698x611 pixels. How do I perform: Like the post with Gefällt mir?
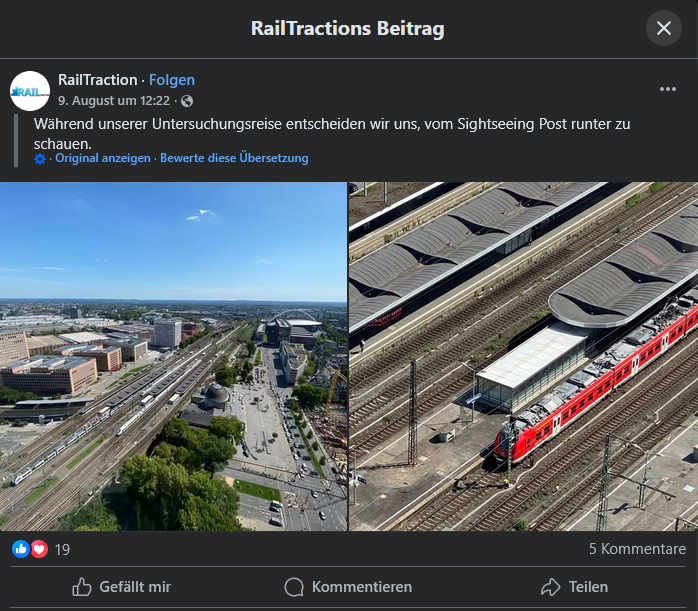point(122,587)
